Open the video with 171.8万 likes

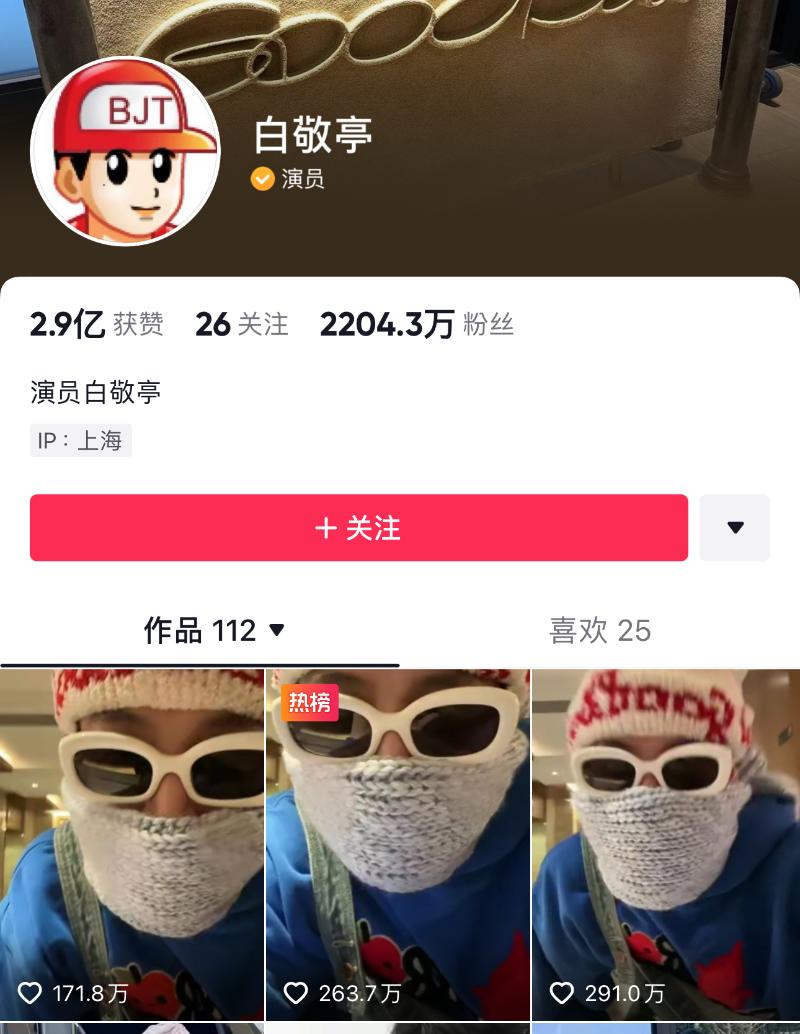(x=131, y=845)
